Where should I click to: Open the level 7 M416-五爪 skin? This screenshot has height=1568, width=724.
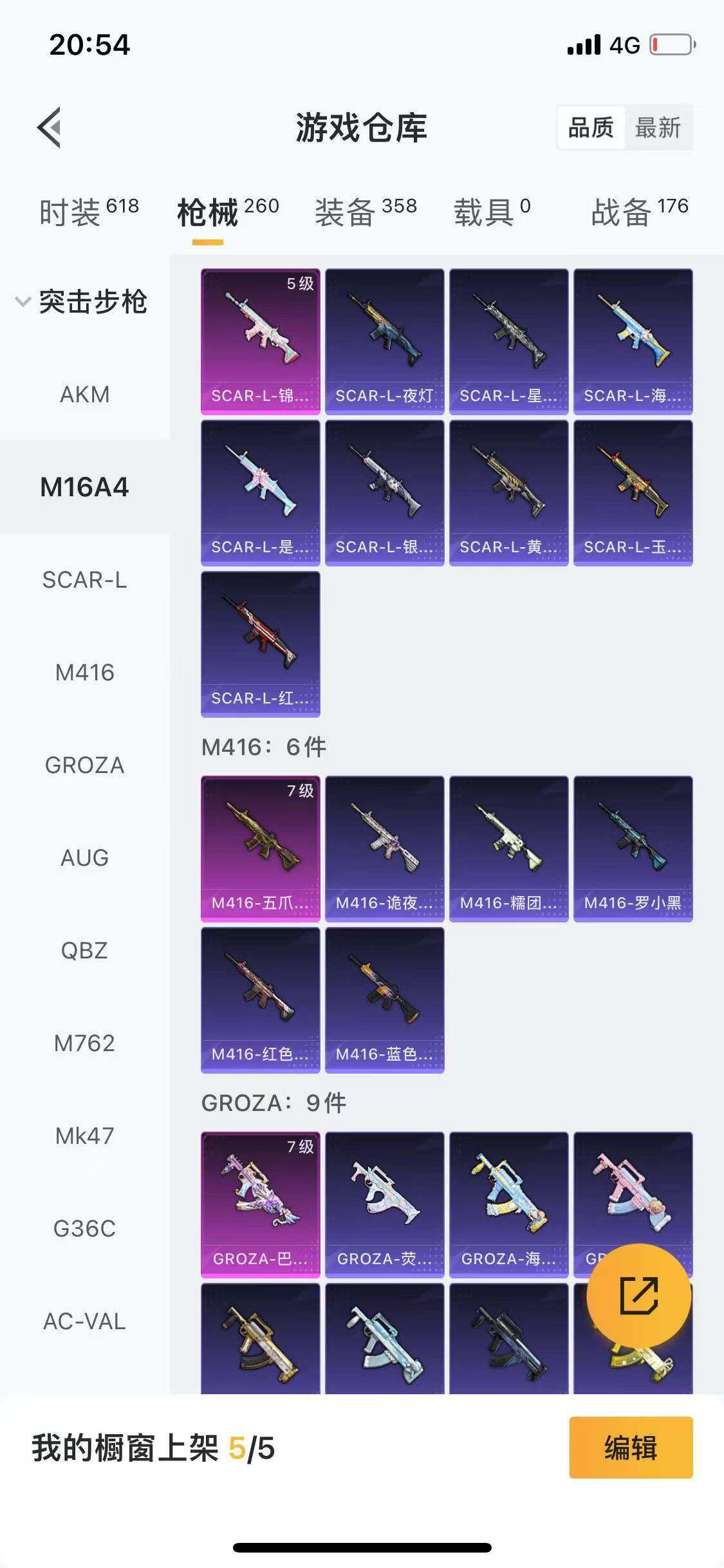point(260,848)
